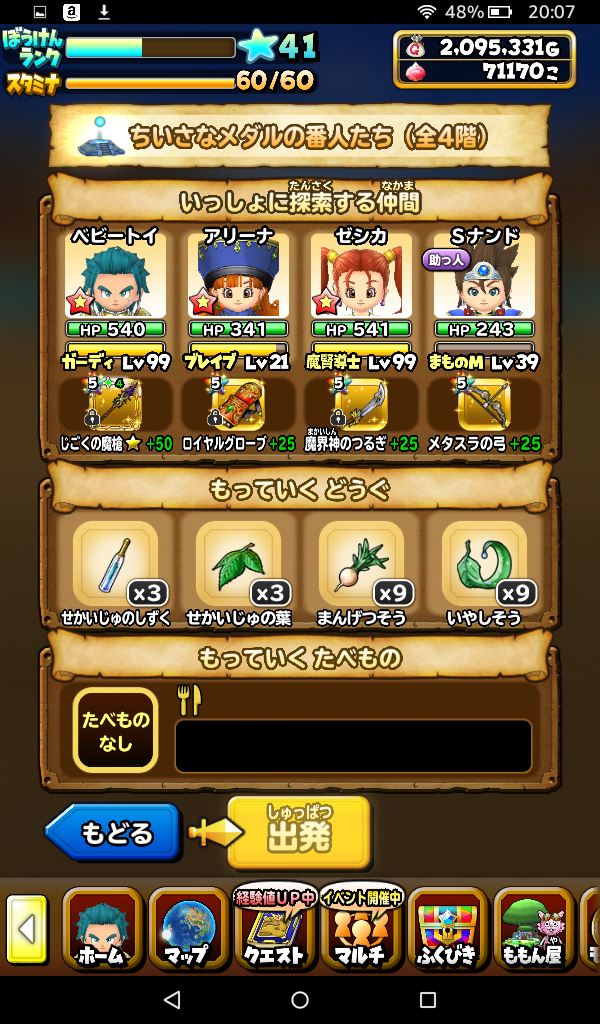Open the せかいじゅのしずく item slot
The image size is (600, 1024).
(x=114, y=564)
